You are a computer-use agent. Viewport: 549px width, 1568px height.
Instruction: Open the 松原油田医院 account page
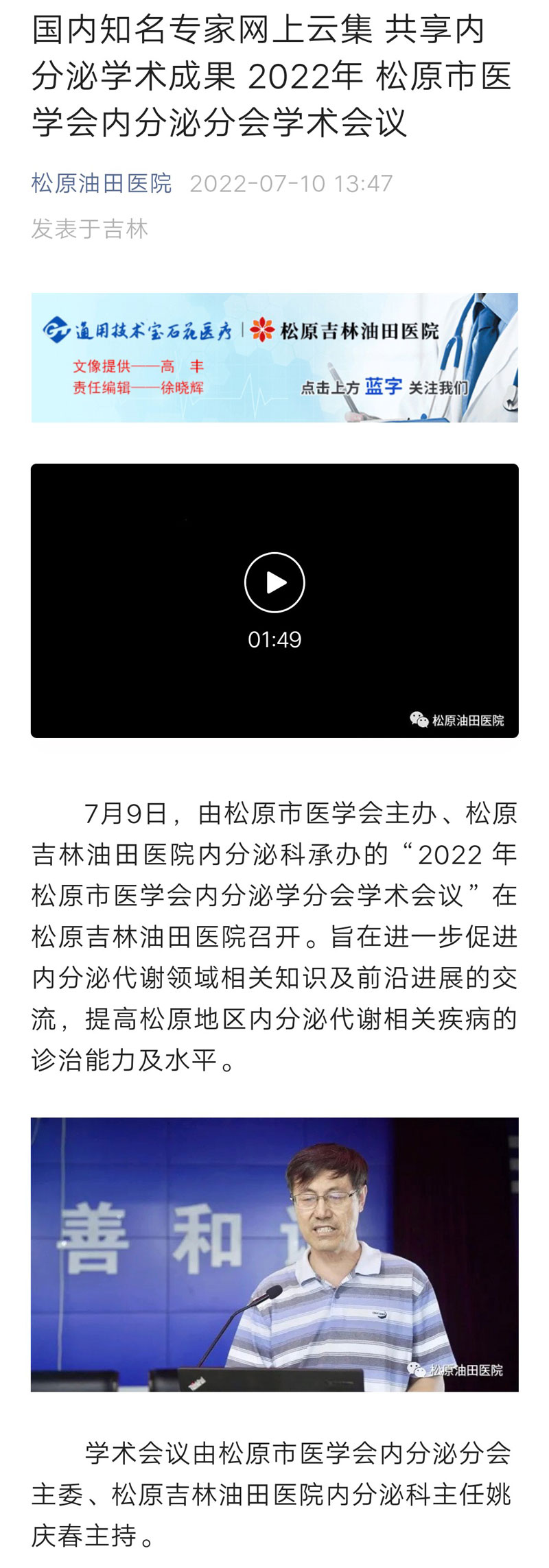pyautogui.click(x=102, y=183)
